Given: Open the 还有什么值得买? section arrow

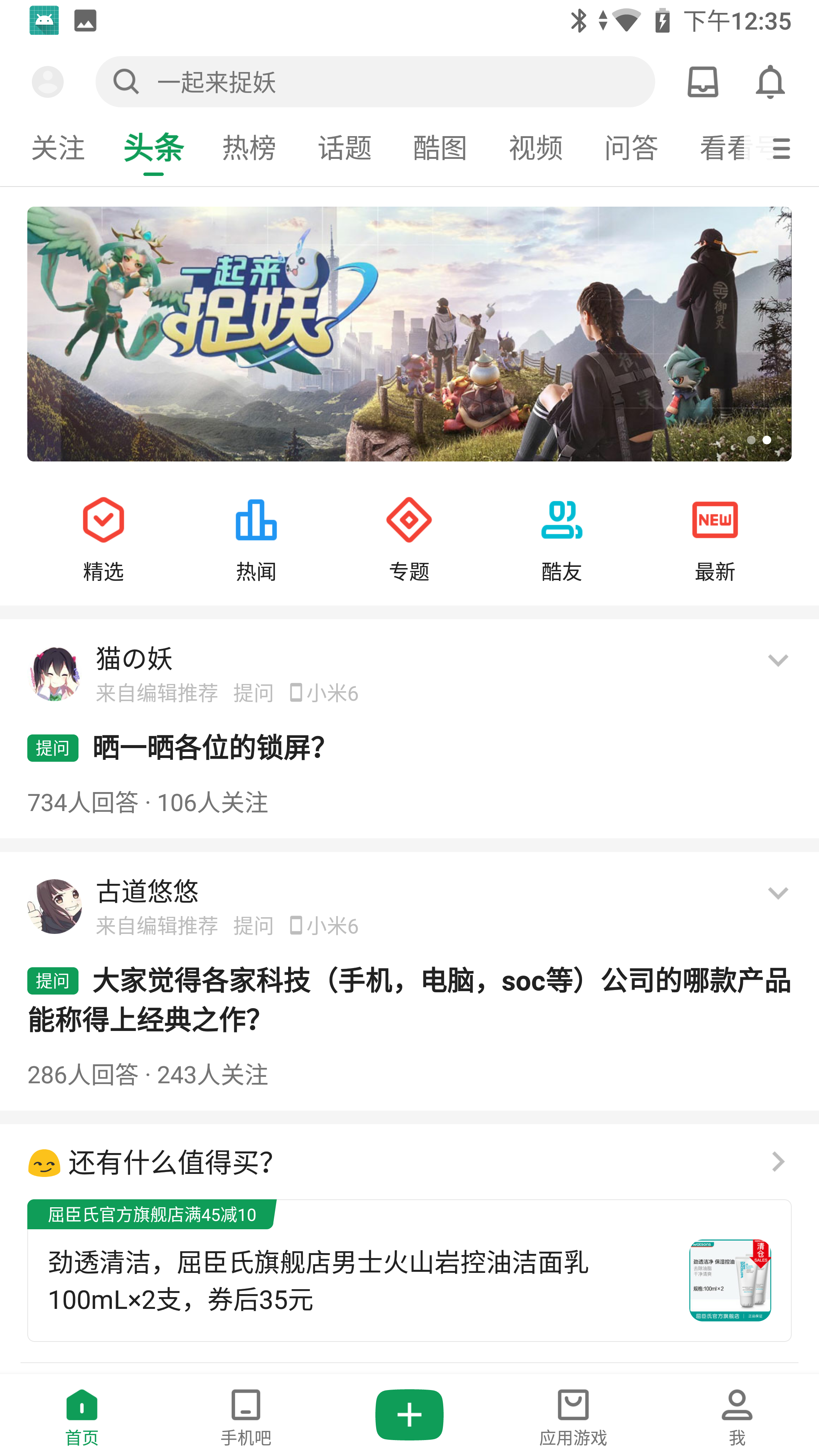Looking at the screenshot, I should pos(778,1162).
